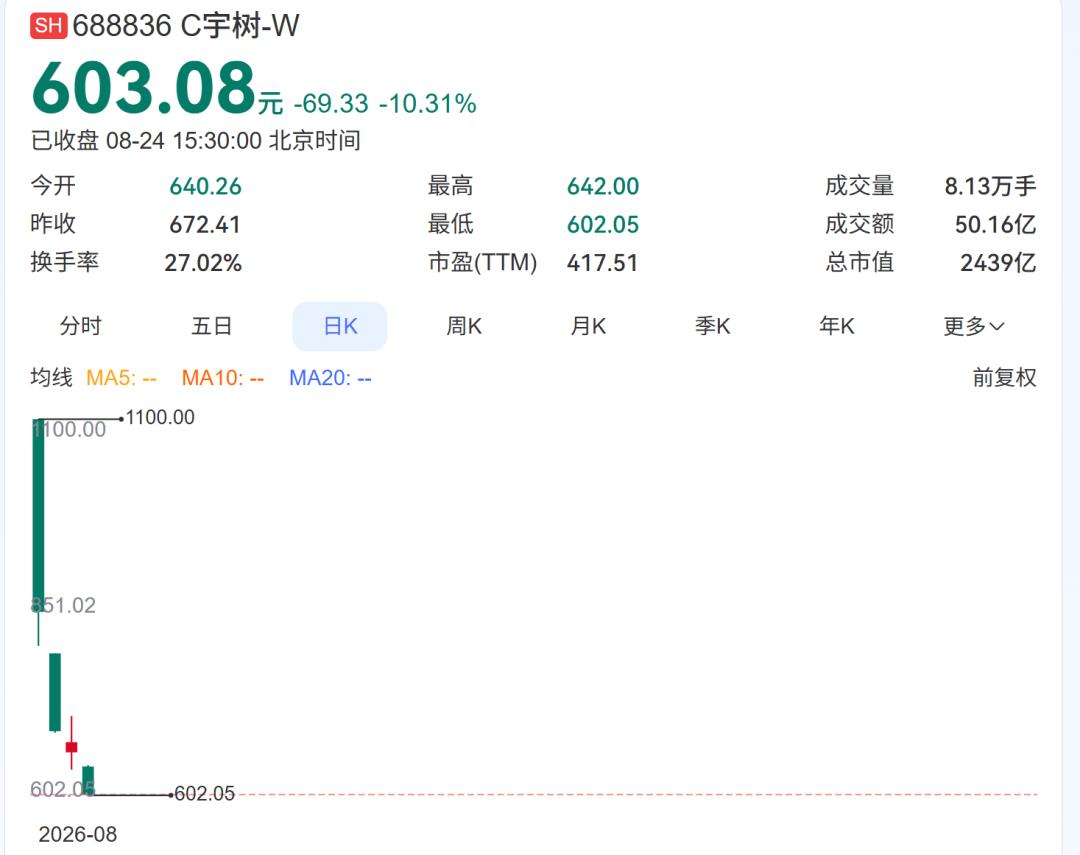Viewport: 1080px width, 855px height.
Task: Change the 前复权 adjustment setting
Action: (x=1004, y=378)
